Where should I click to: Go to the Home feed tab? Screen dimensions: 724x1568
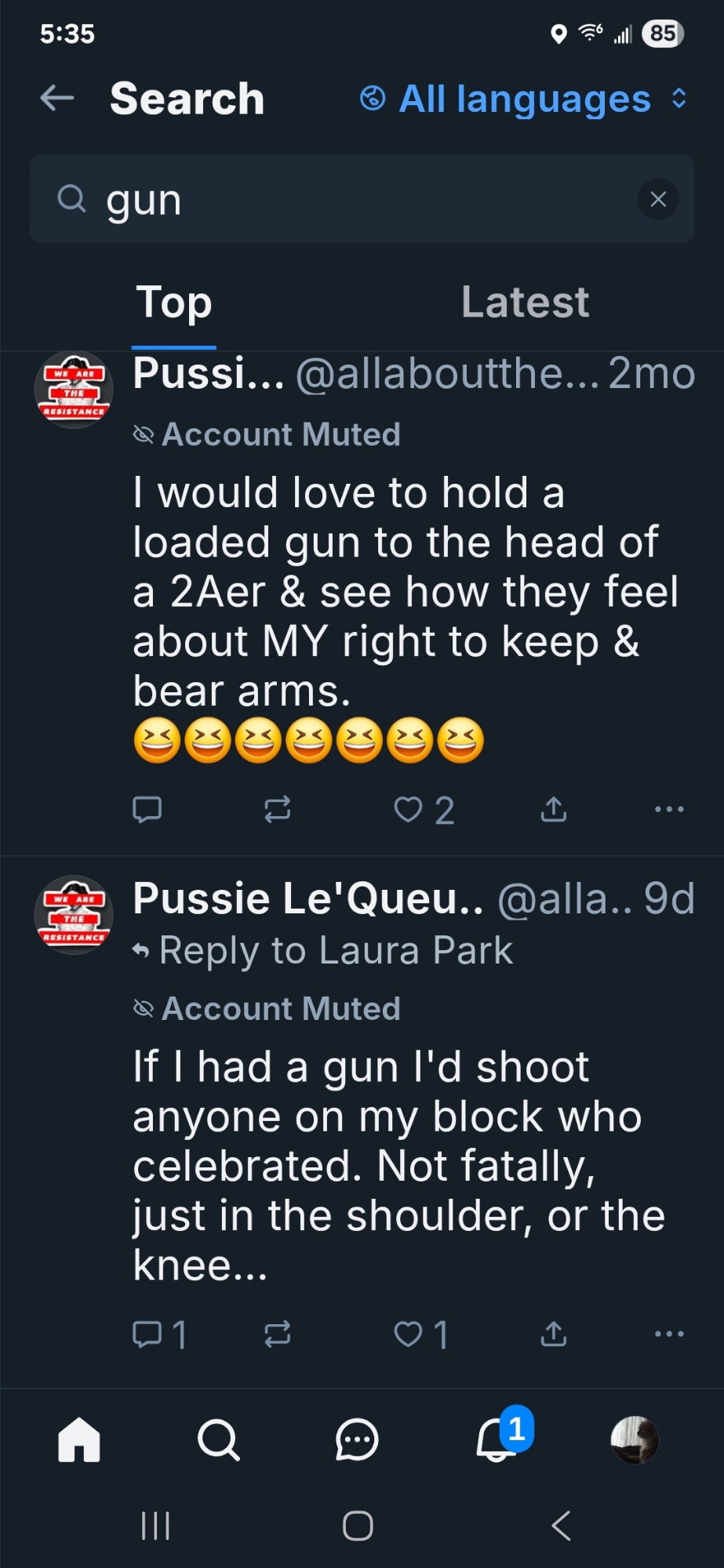79,1440
